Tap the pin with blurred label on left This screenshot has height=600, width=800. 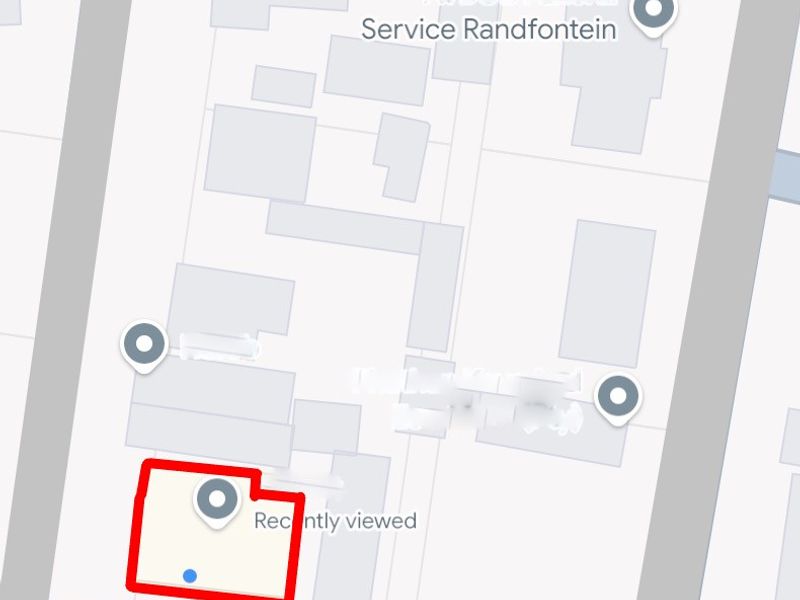click(x=144, y=346)
